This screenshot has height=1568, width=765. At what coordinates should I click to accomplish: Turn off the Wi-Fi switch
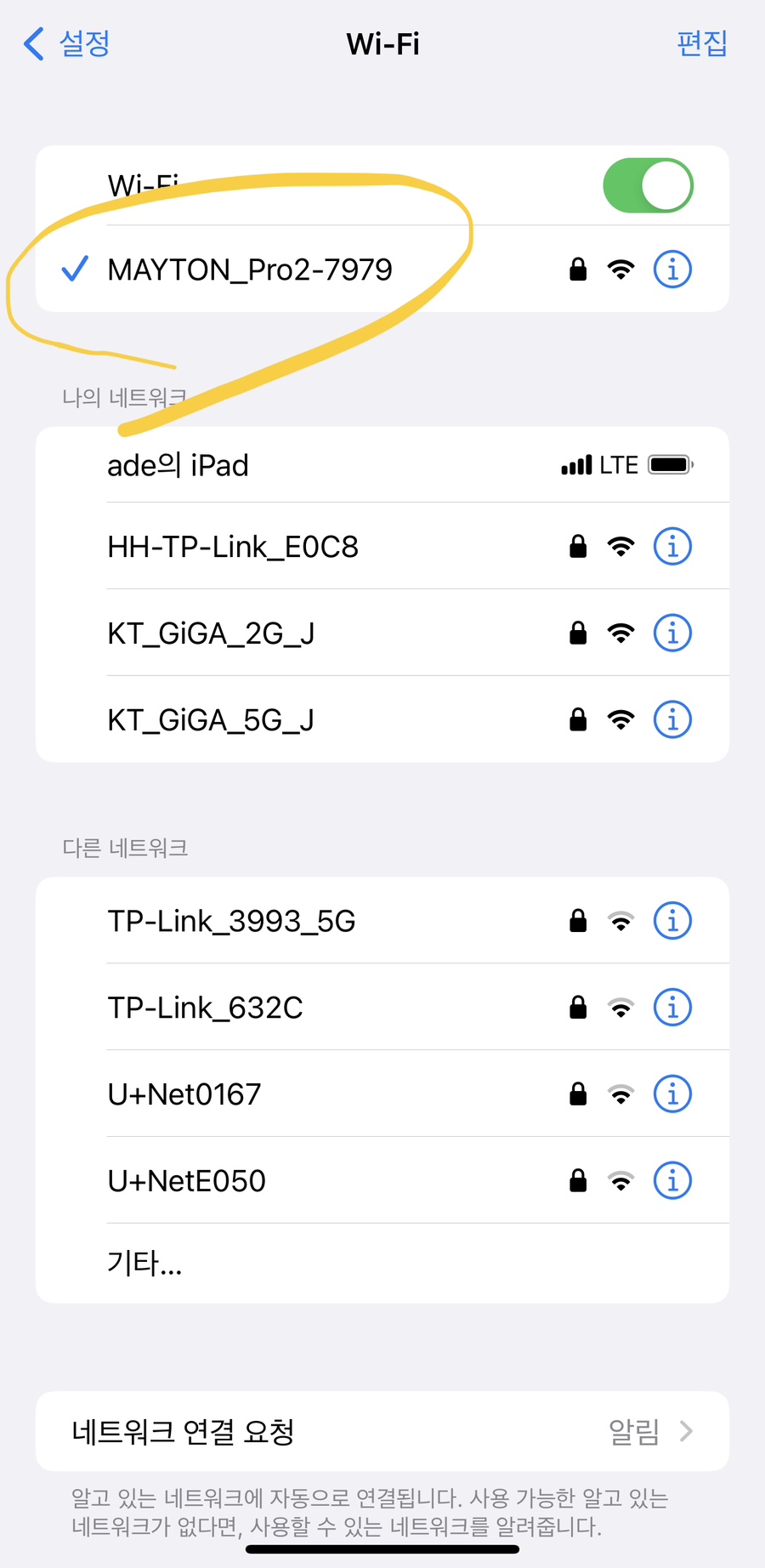click(649, 185)
